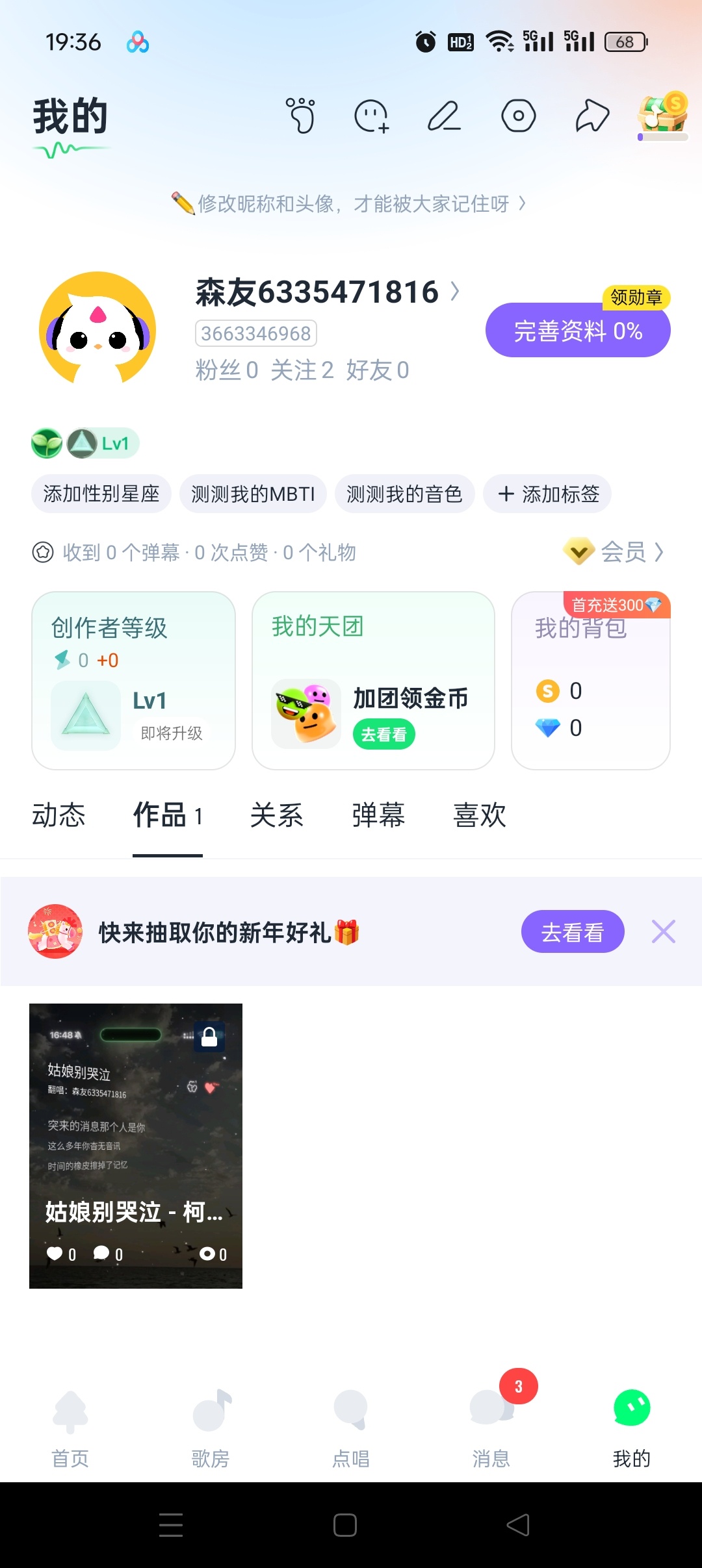Open the 姑娘别哭泣 song work

coord(136,1146)
